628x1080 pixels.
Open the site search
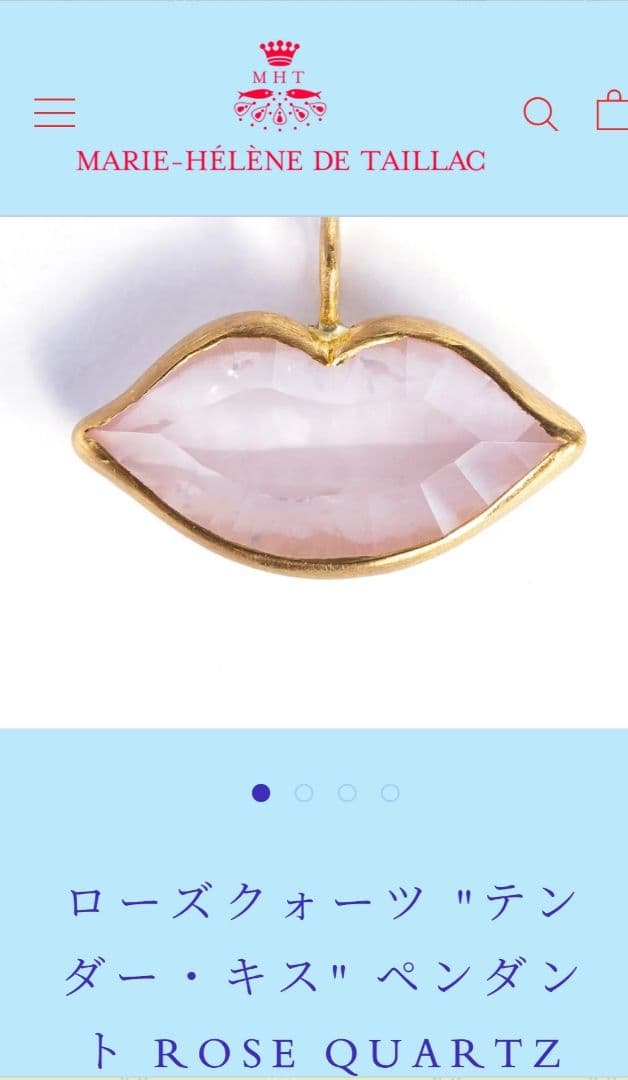(540, 113)
